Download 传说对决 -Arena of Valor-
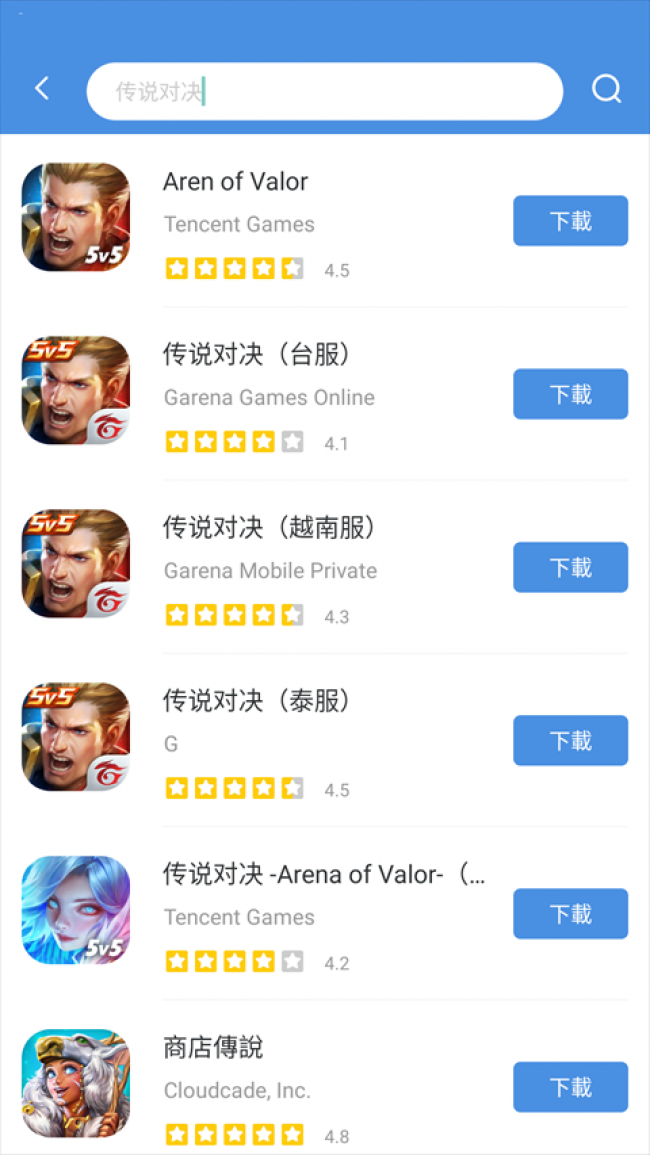This screenshot has height=1155, width=650. tap(570, 914)
